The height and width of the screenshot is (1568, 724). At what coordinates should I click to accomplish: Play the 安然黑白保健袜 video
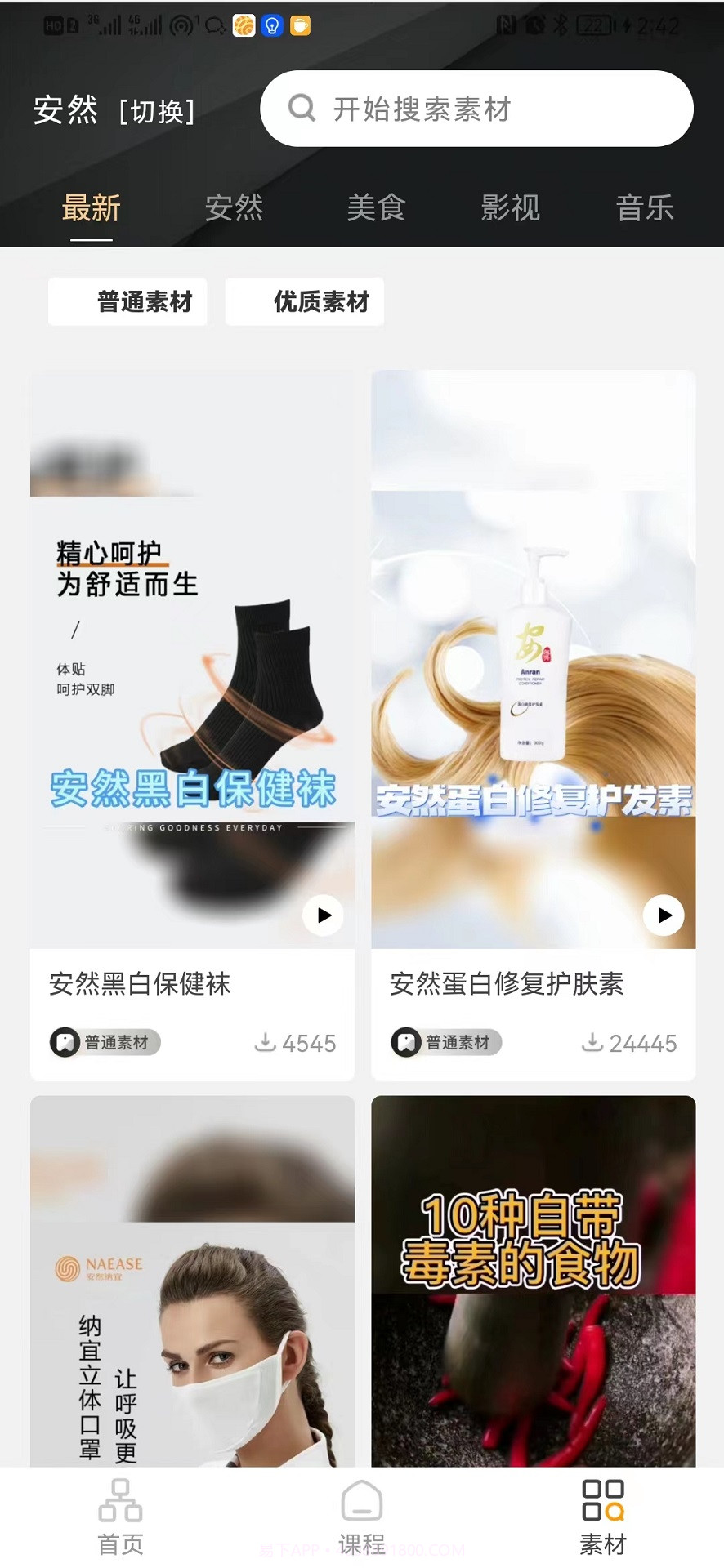tap(322, 915)
